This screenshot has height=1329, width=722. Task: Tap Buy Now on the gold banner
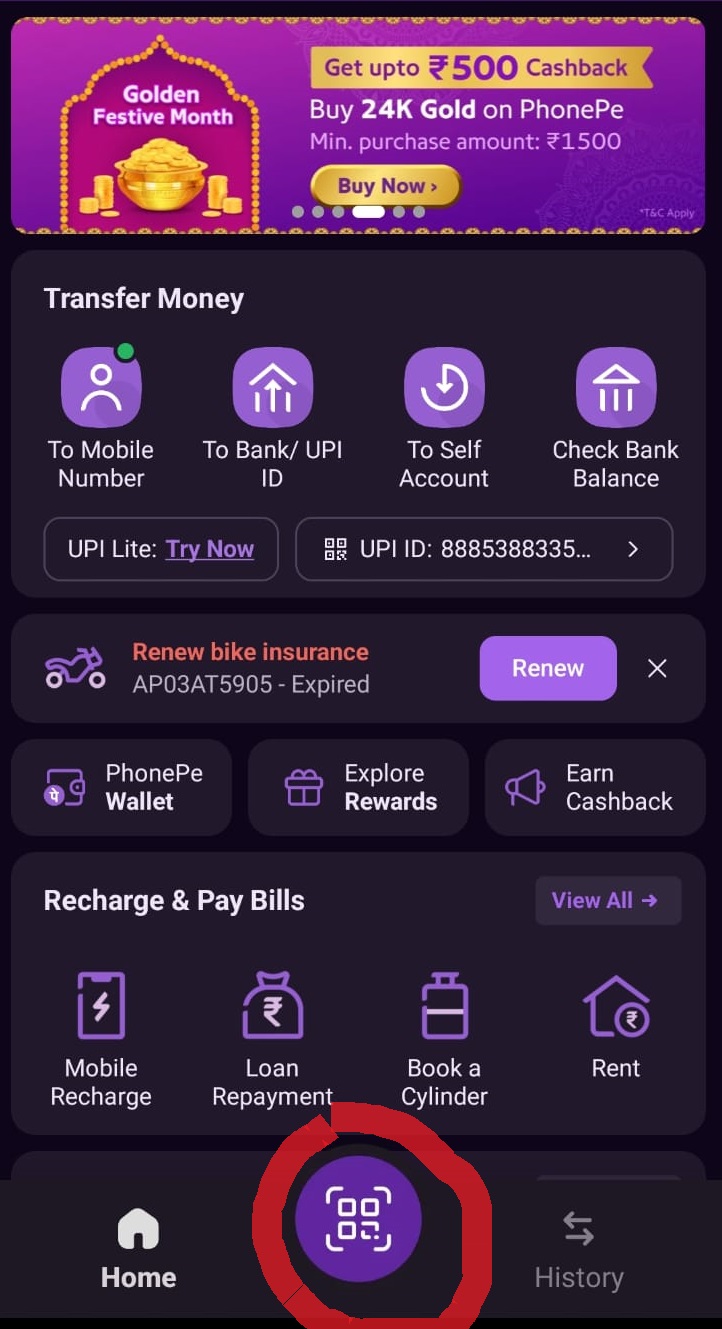coord(386,186)
